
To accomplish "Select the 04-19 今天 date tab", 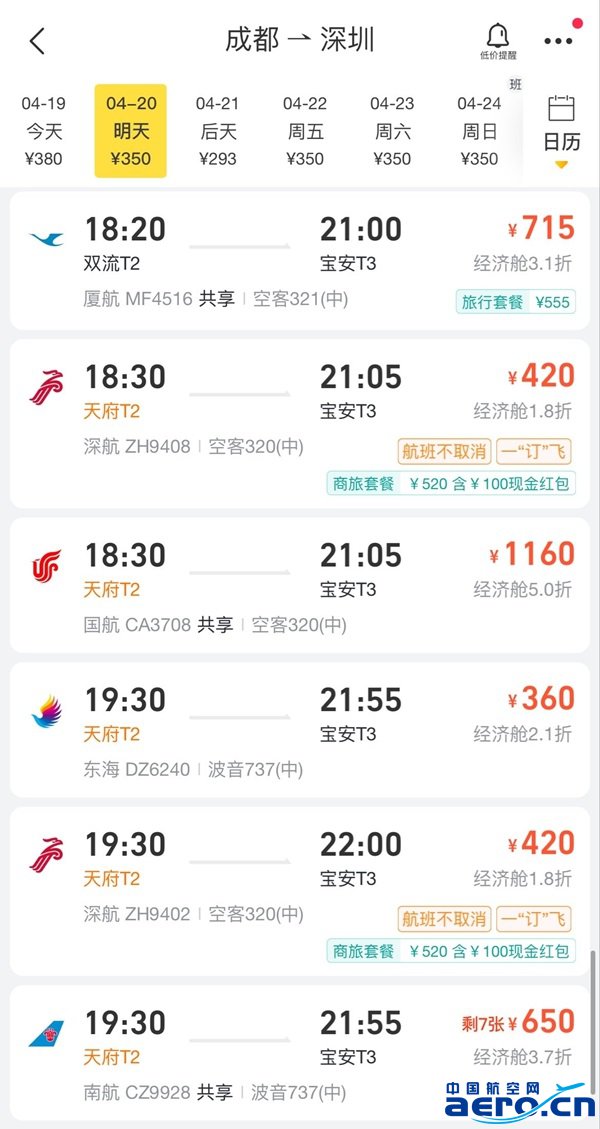I will 43,131.
